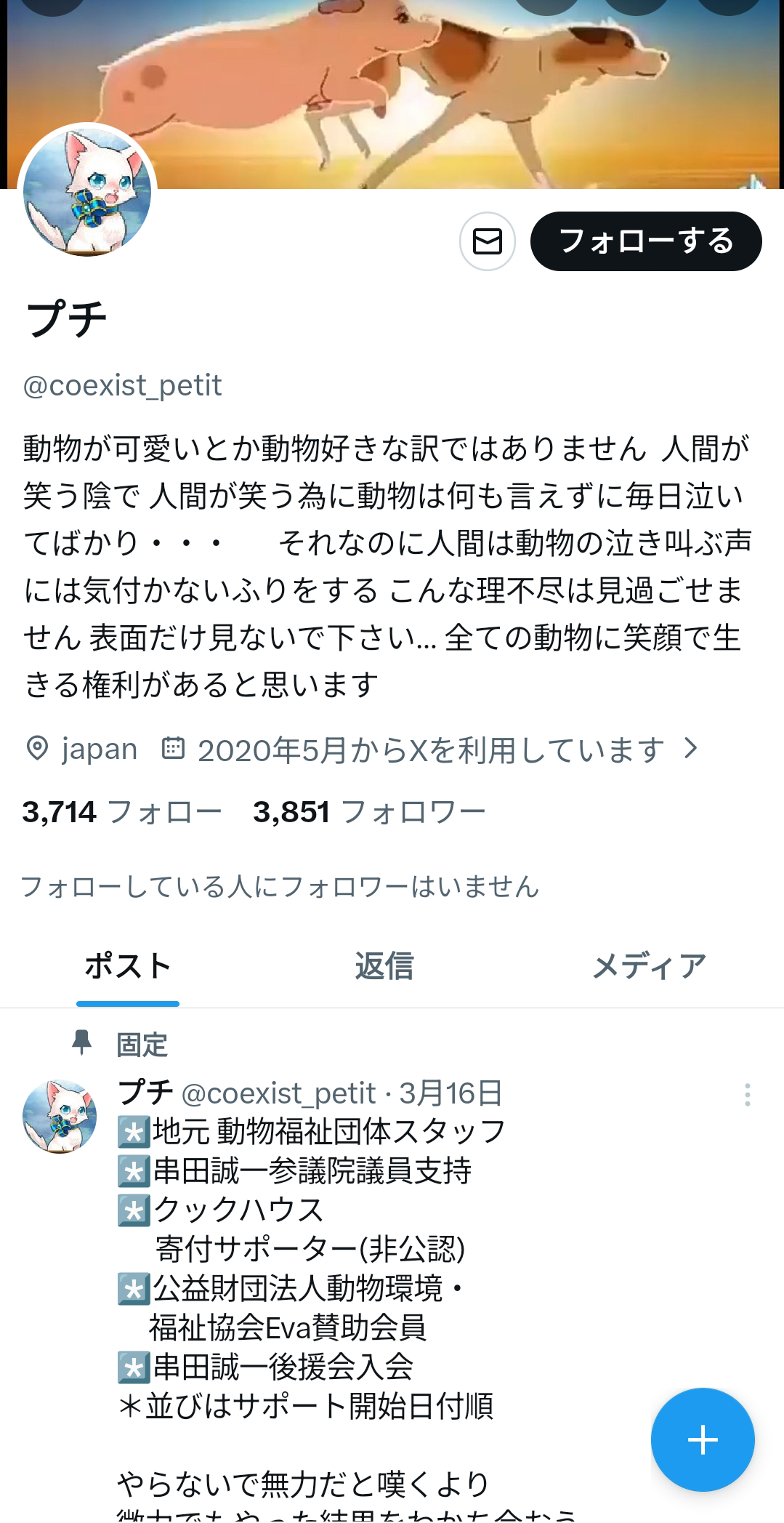
Task: Tap the avatar beside the pinned post
Action: 60,1117
